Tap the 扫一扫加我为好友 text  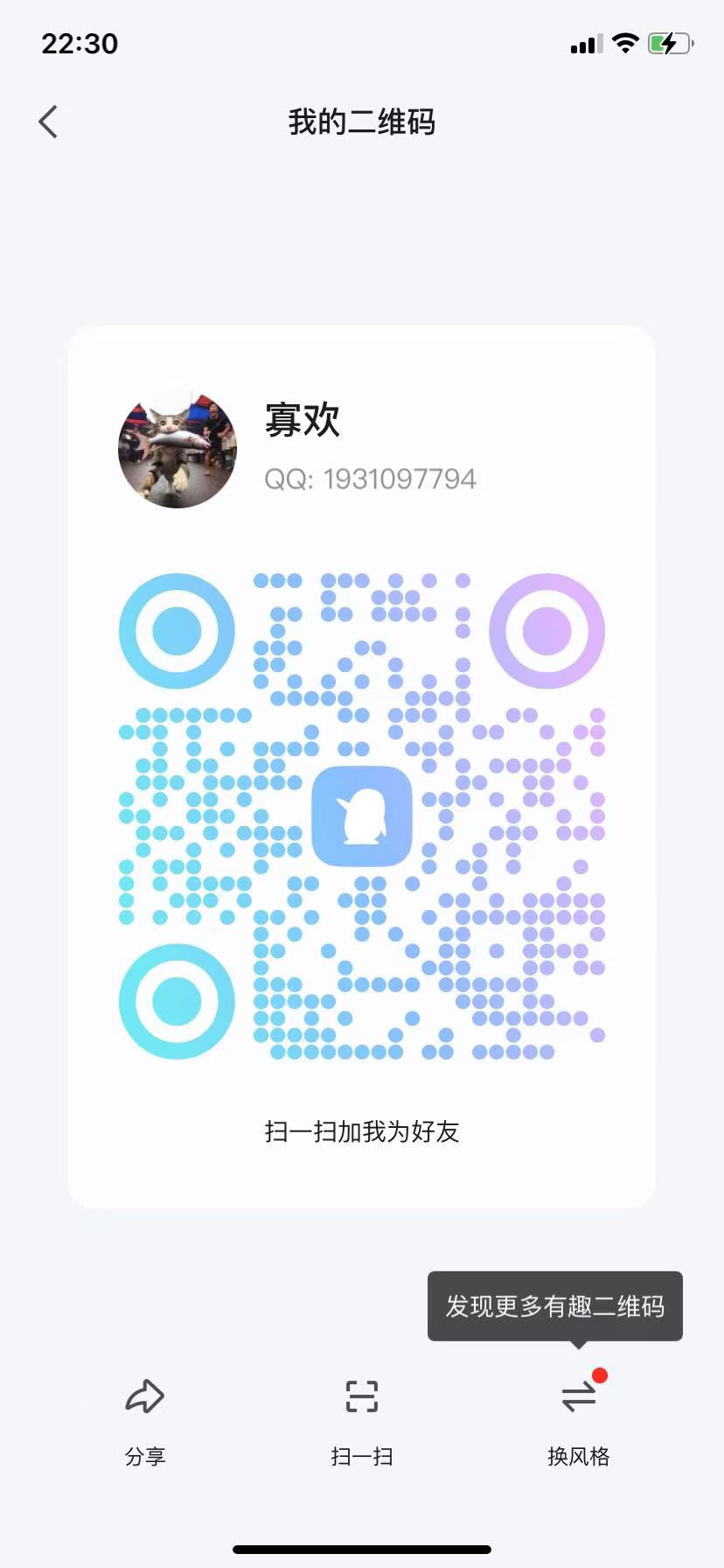coord(361,1132)
